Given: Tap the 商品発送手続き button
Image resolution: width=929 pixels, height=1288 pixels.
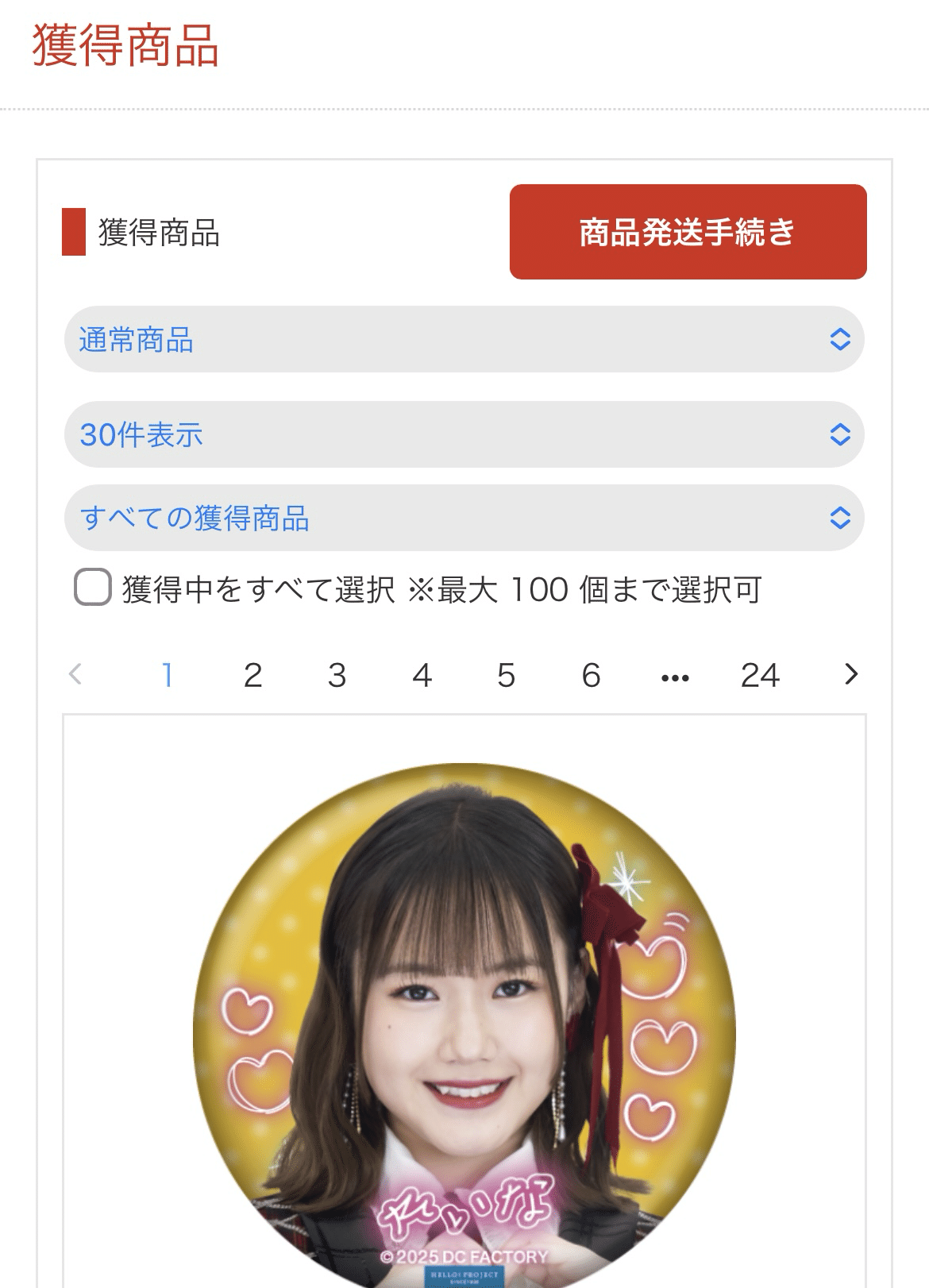Looking at the screenshot, I should pos(688,232).
